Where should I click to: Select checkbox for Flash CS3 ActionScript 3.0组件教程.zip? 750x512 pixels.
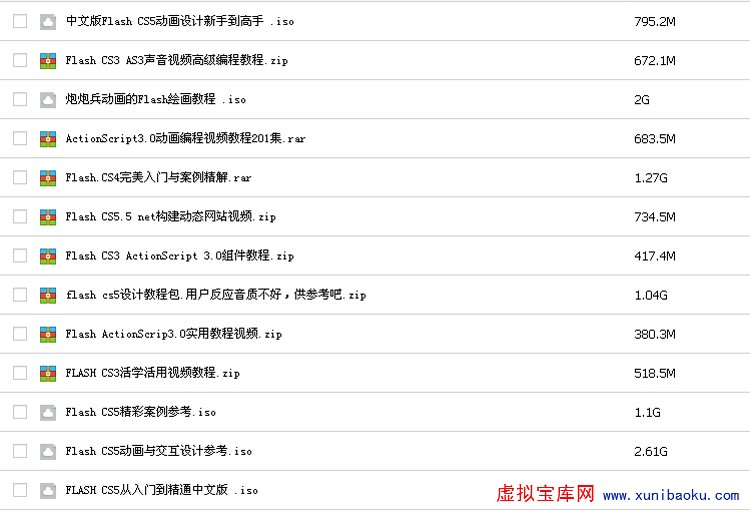click(20, 255)
